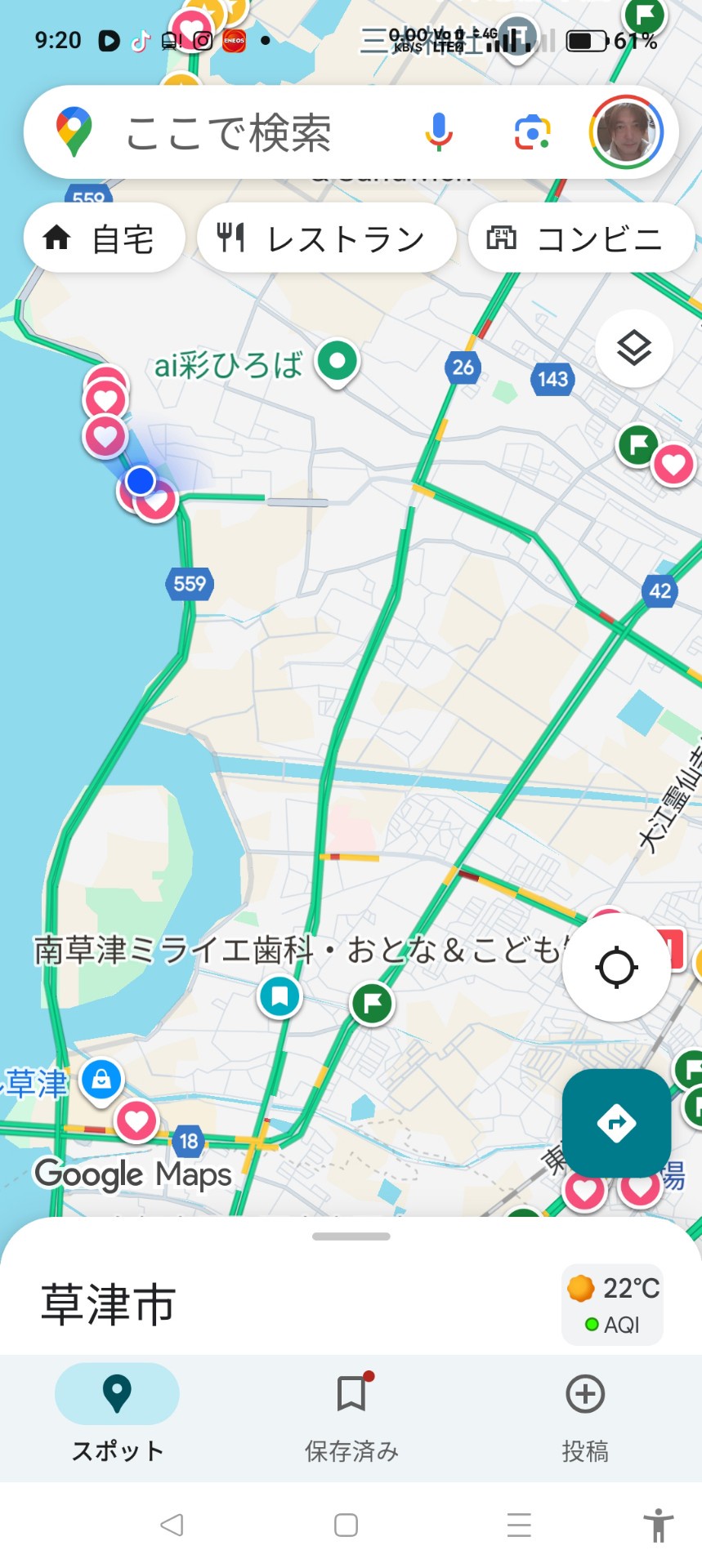
Task: Open the ai彩ひろば place marker
Action: (337, 360)
